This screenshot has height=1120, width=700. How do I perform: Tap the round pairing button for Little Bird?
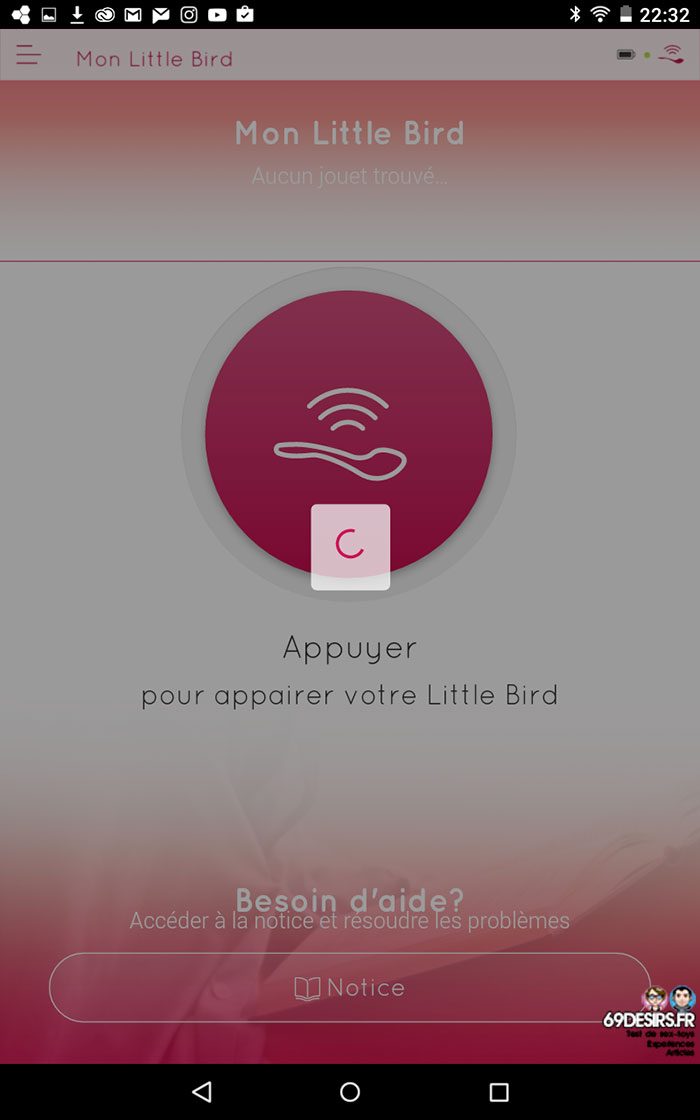(349, 434)
